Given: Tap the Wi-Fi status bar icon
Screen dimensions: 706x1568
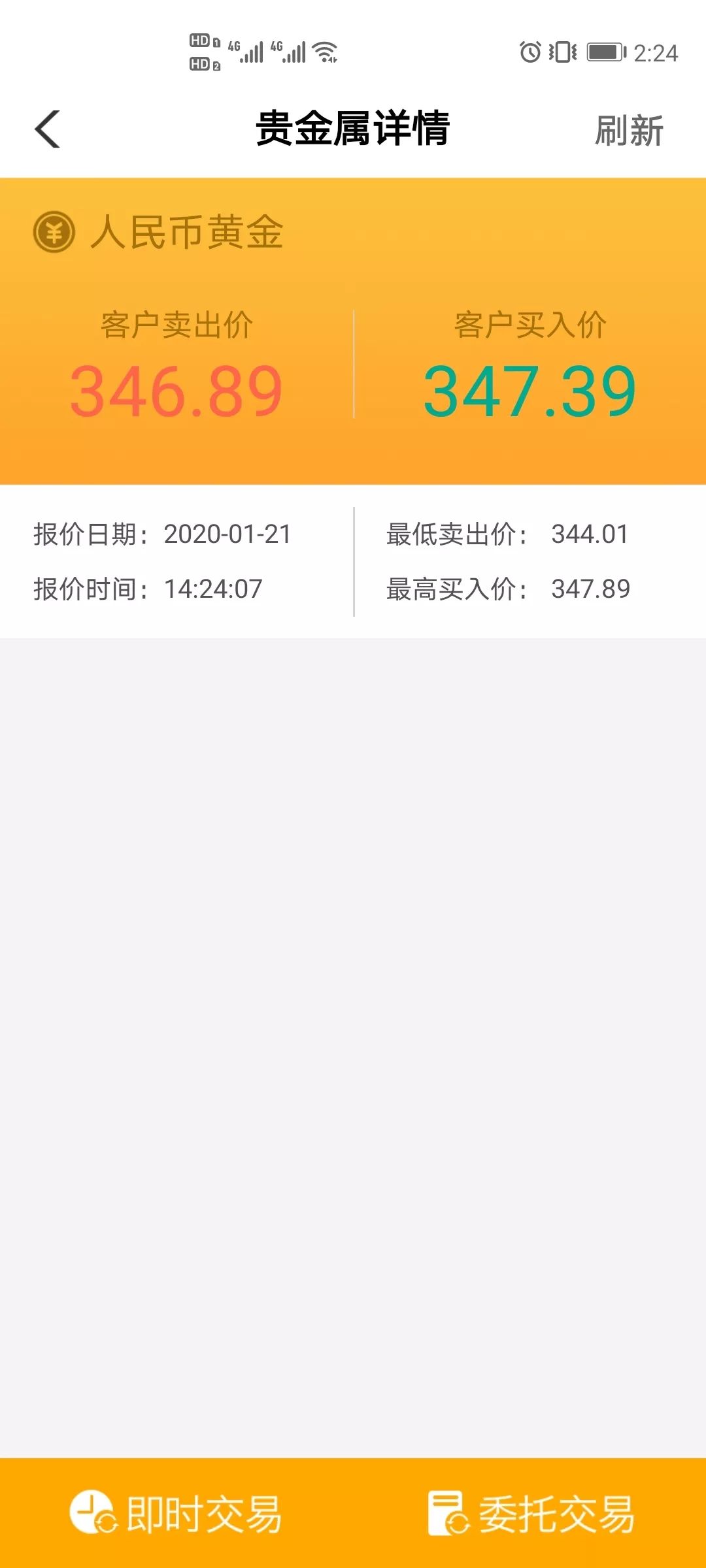Looking at the screenshot, I should (x=325, y=52).
